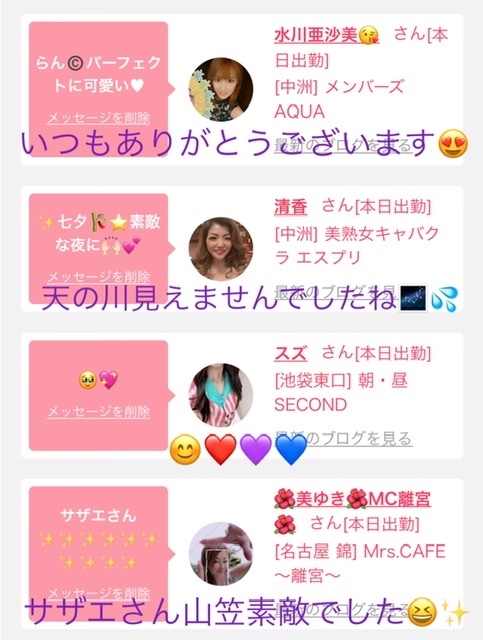Screen dimensions: 483x640
Task: Tap 美ゆき's round profile photo
Action: [221, 554]
